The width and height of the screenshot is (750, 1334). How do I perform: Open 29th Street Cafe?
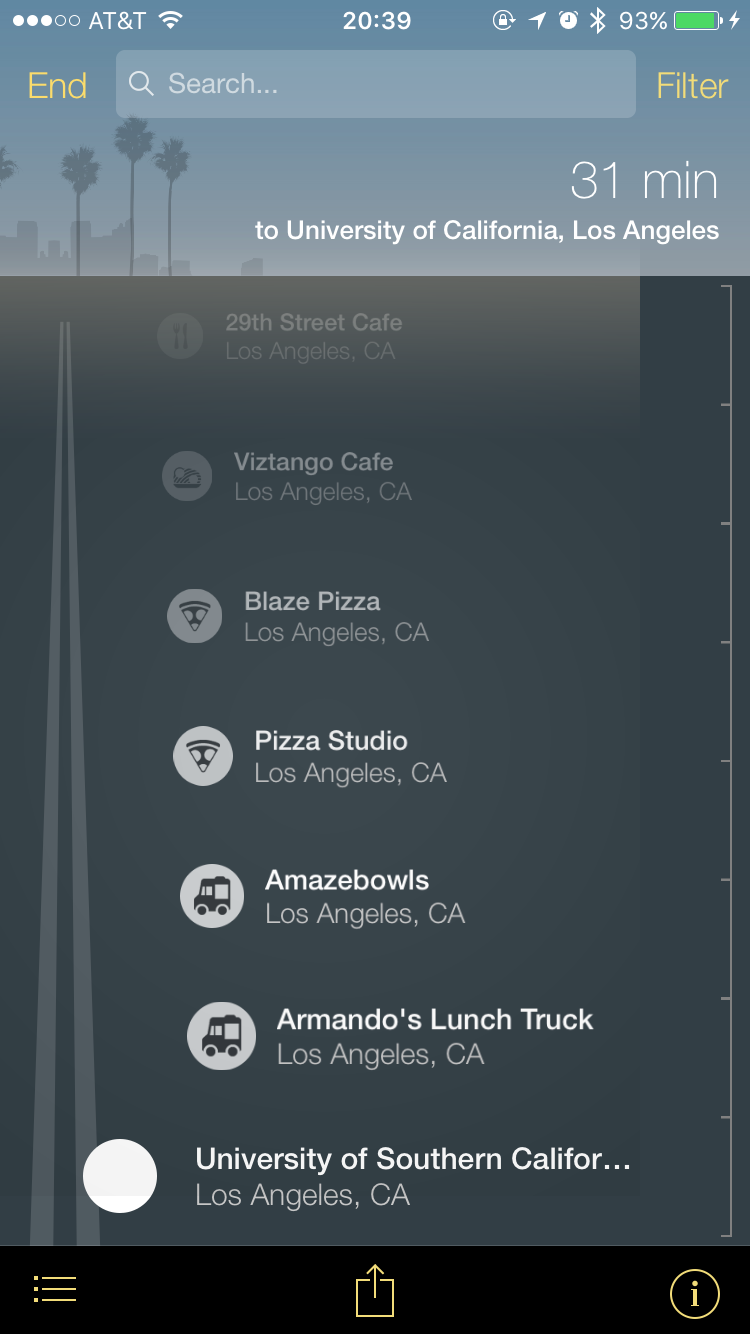tap(313, 336)
